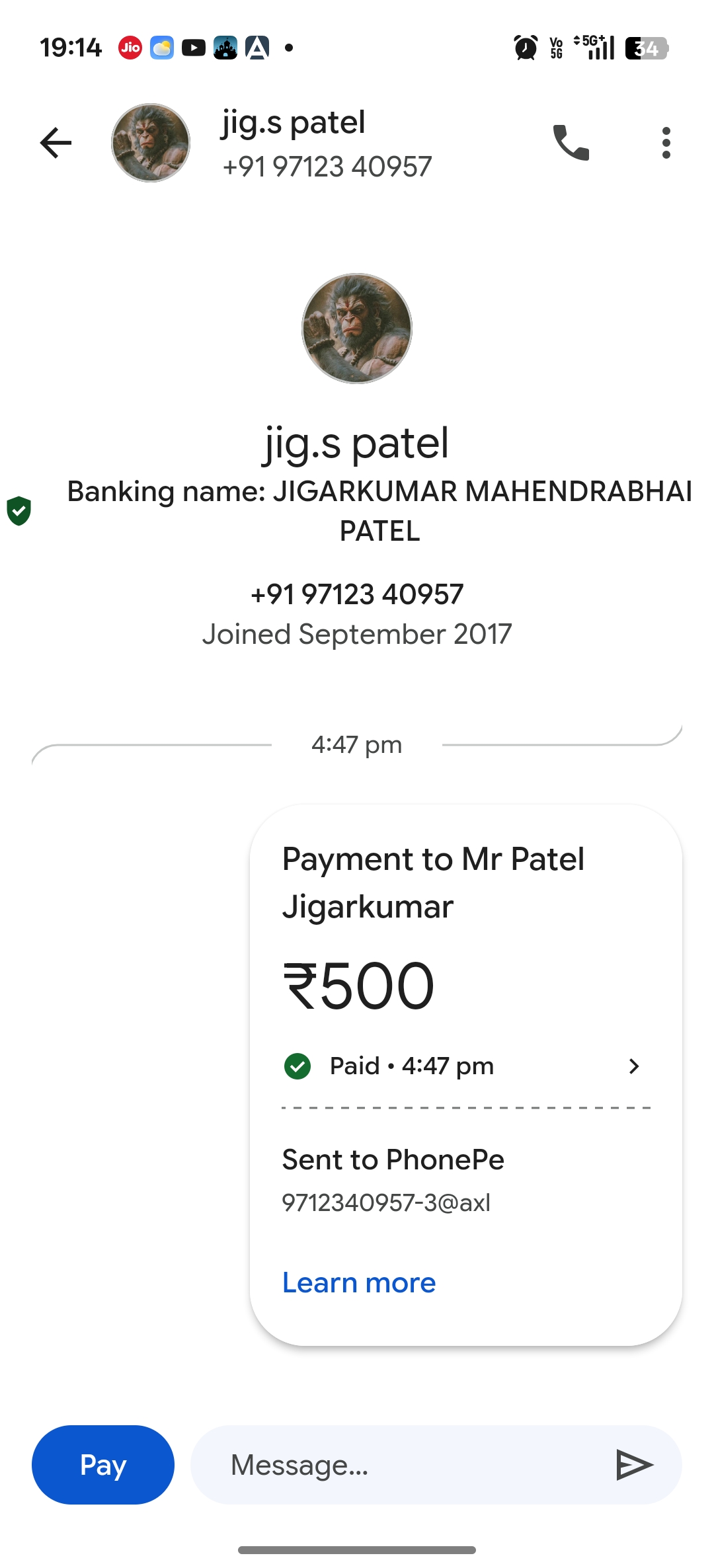
Task: Send the message with arrow icon
Action: click(x=635, y=1465)
